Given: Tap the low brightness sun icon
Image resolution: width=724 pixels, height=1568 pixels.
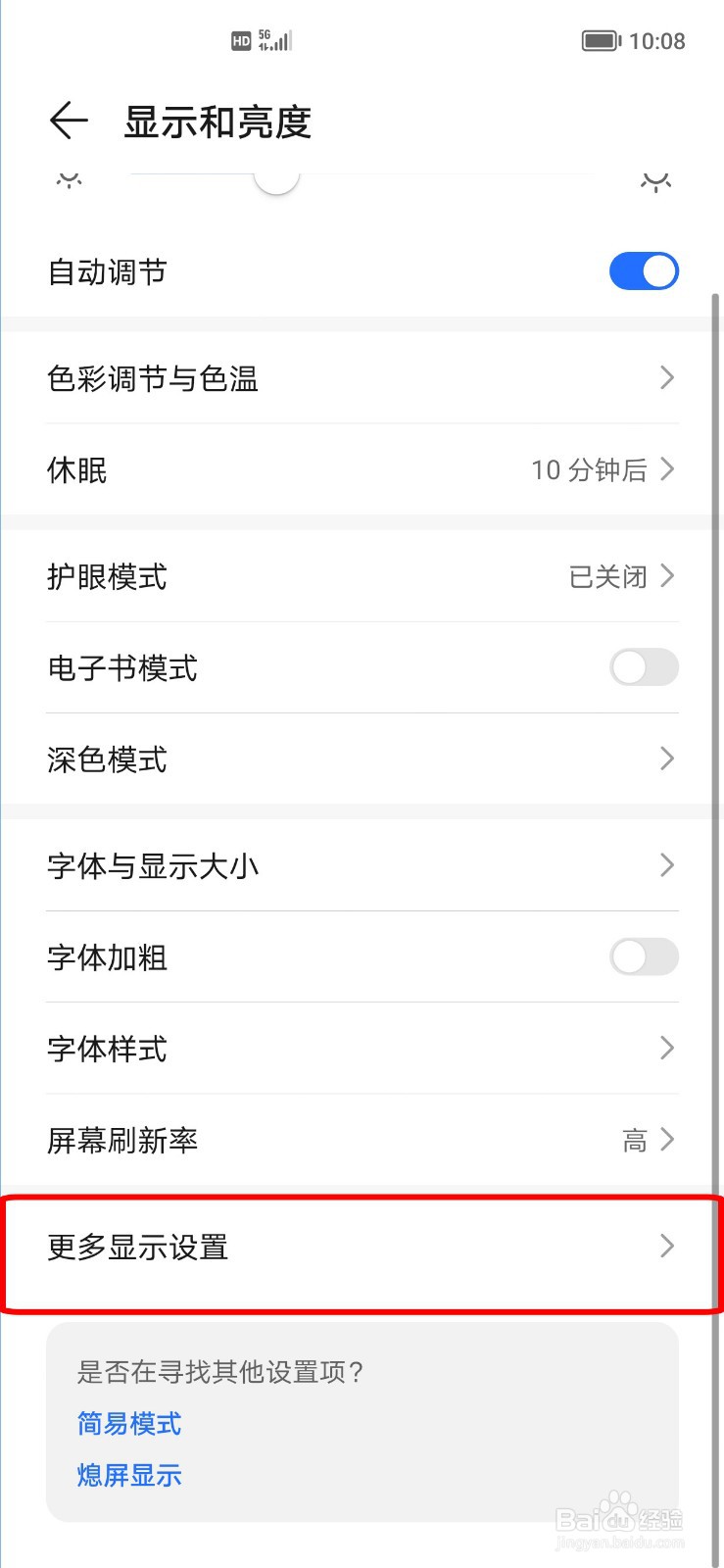Looking at the screenshot, I should point(69,178).
